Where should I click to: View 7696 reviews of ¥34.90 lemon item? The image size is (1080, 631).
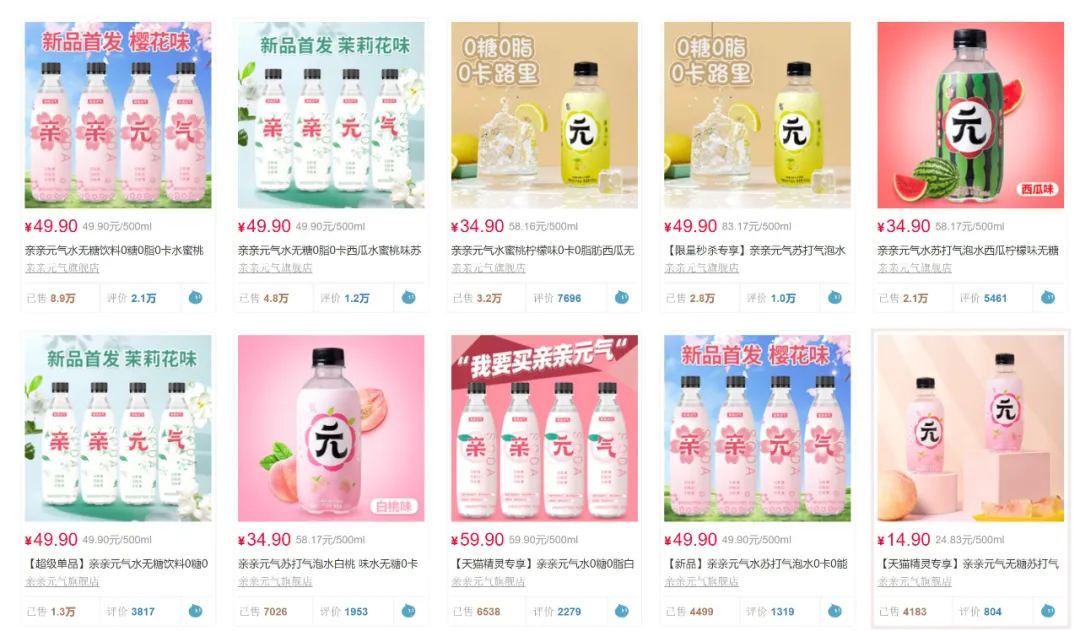[568, 298]
